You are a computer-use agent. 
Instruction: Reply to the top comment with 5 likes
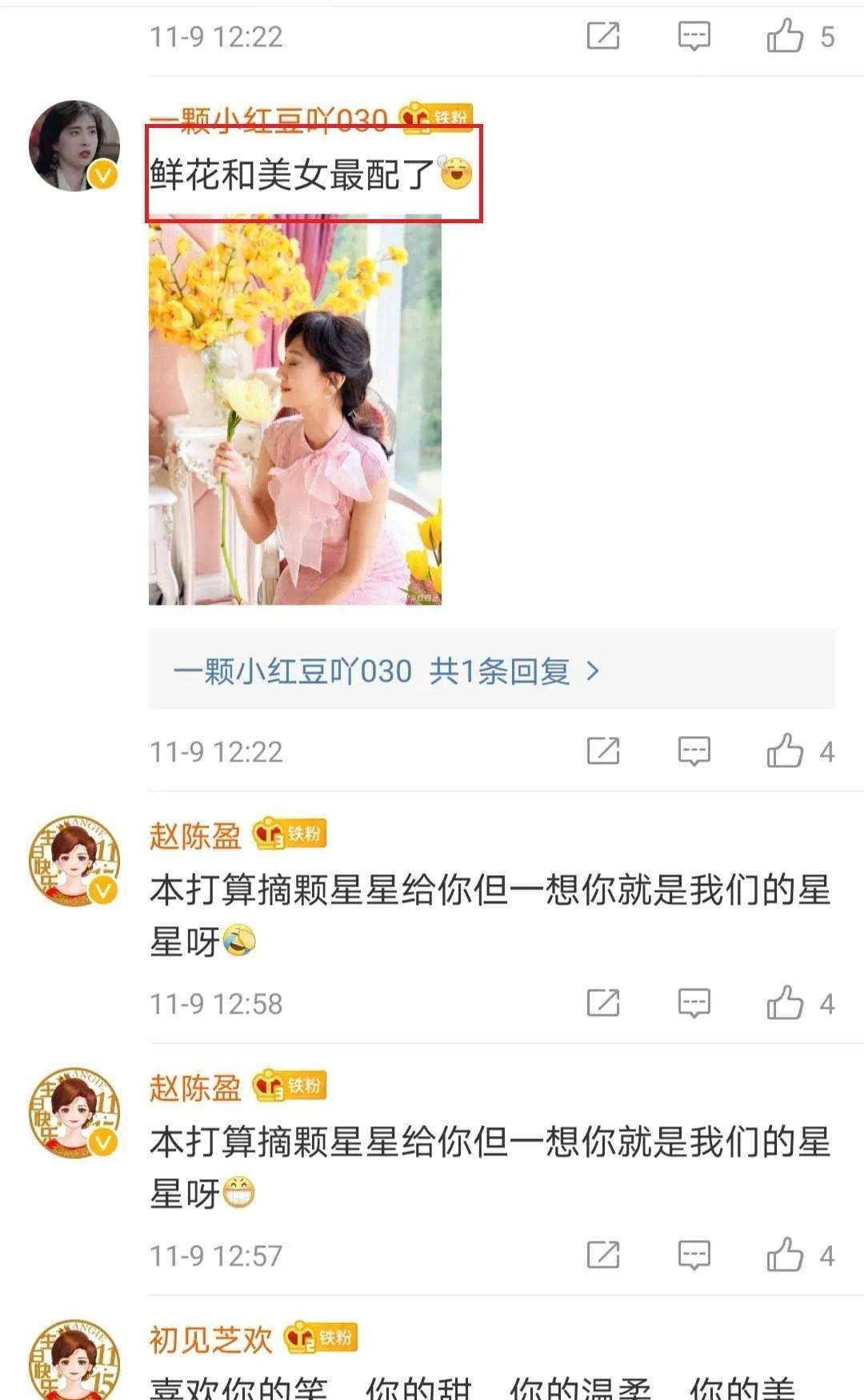pyautogui.click(x=694, y=36)
